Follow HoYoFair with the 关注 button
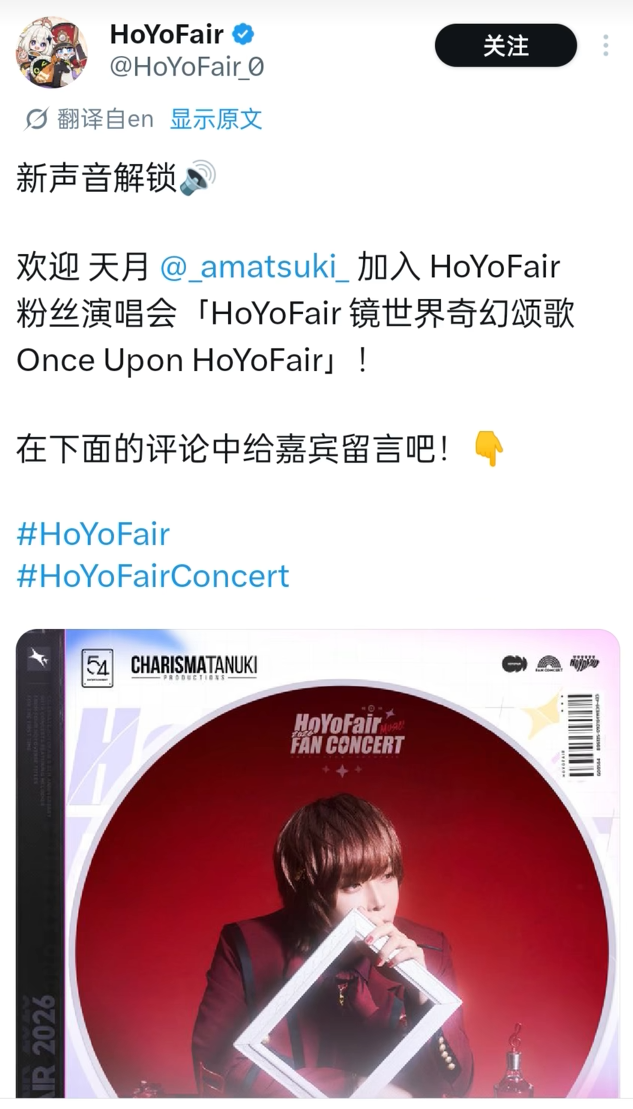 coord(506,46)
